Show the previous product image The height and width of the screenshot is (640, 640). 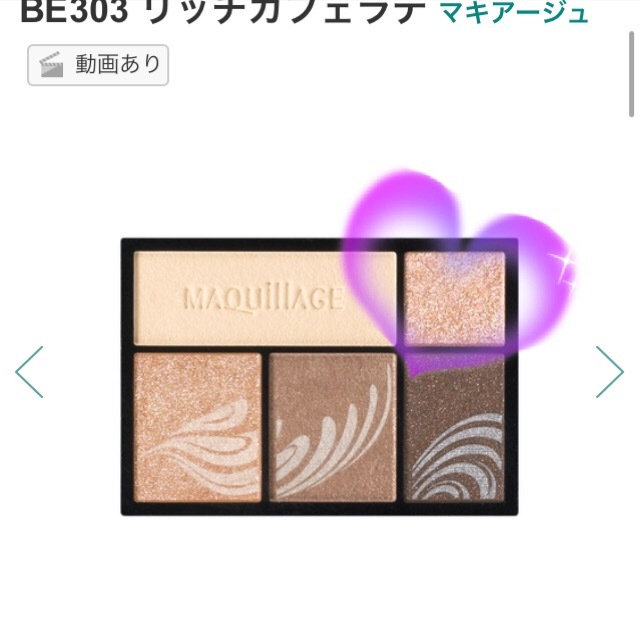[30, 372]
